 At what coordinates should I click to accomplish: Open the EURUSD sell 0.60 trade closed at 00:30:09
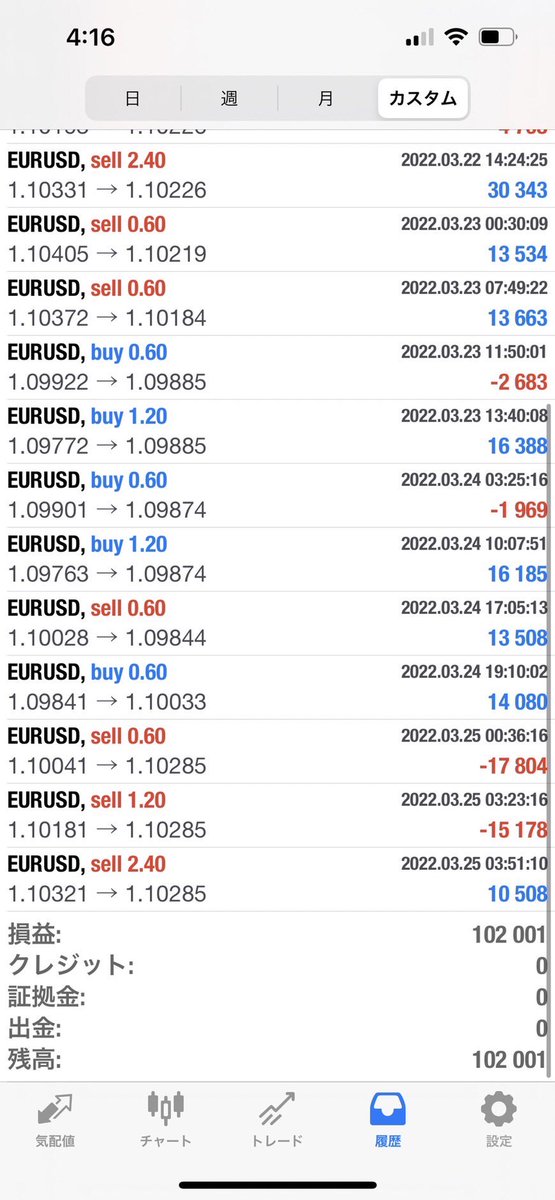tap(277, 239)
